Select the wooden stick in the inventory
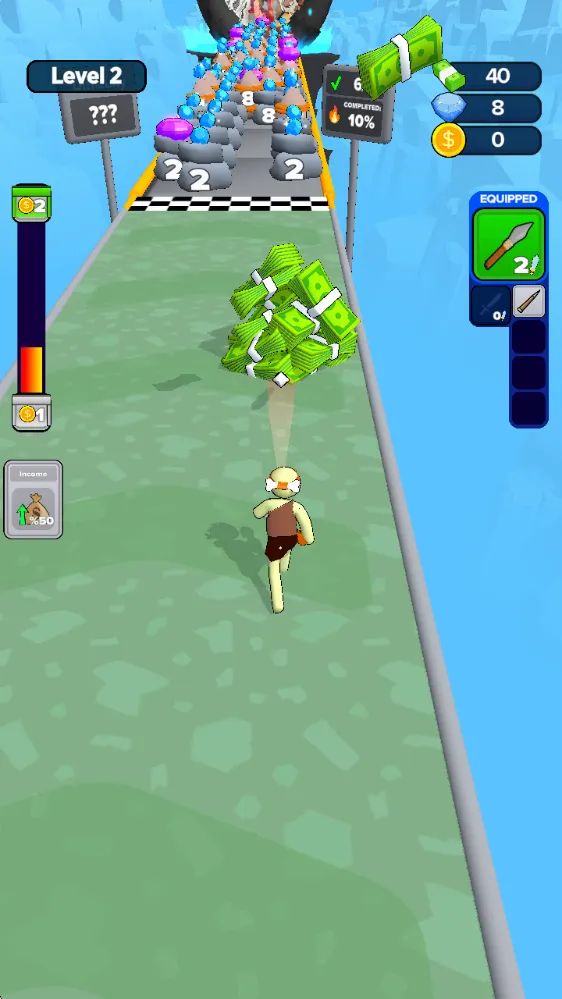The height and width of the screenshot is (999, 562). (x=529, y=301)
